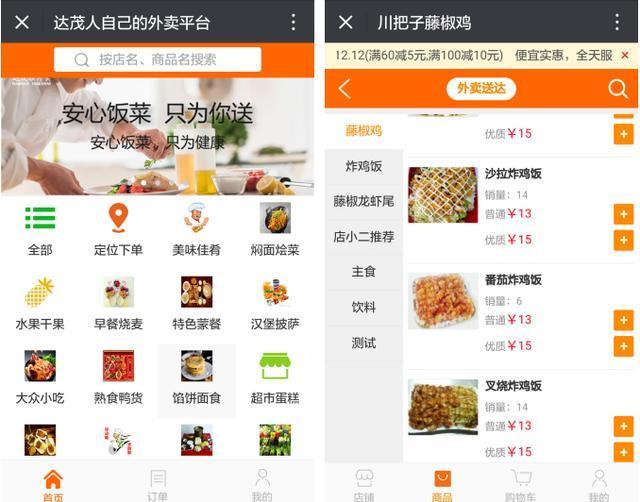This screenshot has width=640, height=502.
Task: Add 番茄炸鸡饭 优质 ¥15 to cart
Action: [622, 346]
